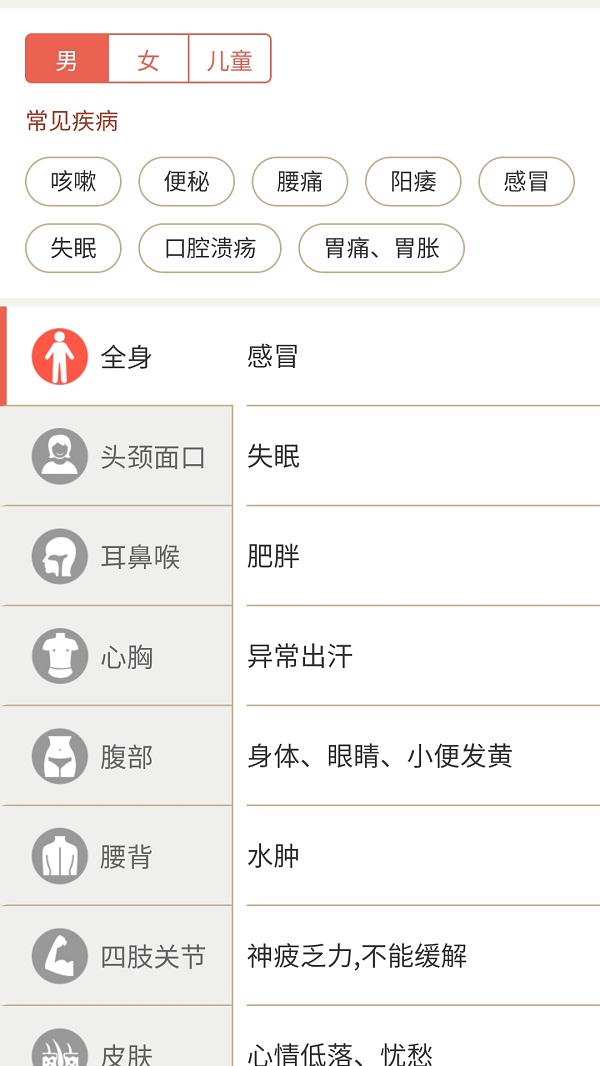
Task: Select the 心胸 category
Action: pos(118,657)
